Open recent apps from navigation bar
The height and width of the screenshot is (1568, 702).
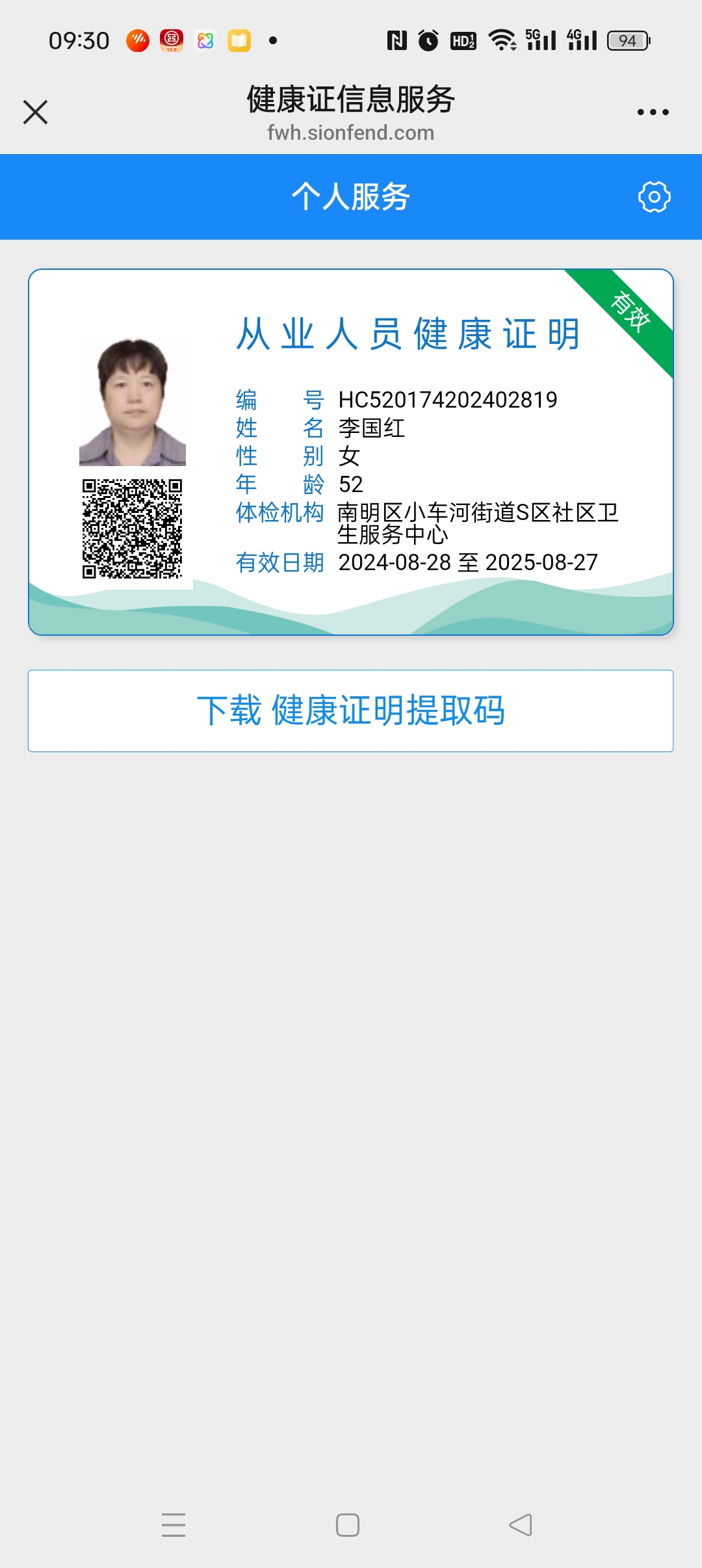coord(174,1524)
